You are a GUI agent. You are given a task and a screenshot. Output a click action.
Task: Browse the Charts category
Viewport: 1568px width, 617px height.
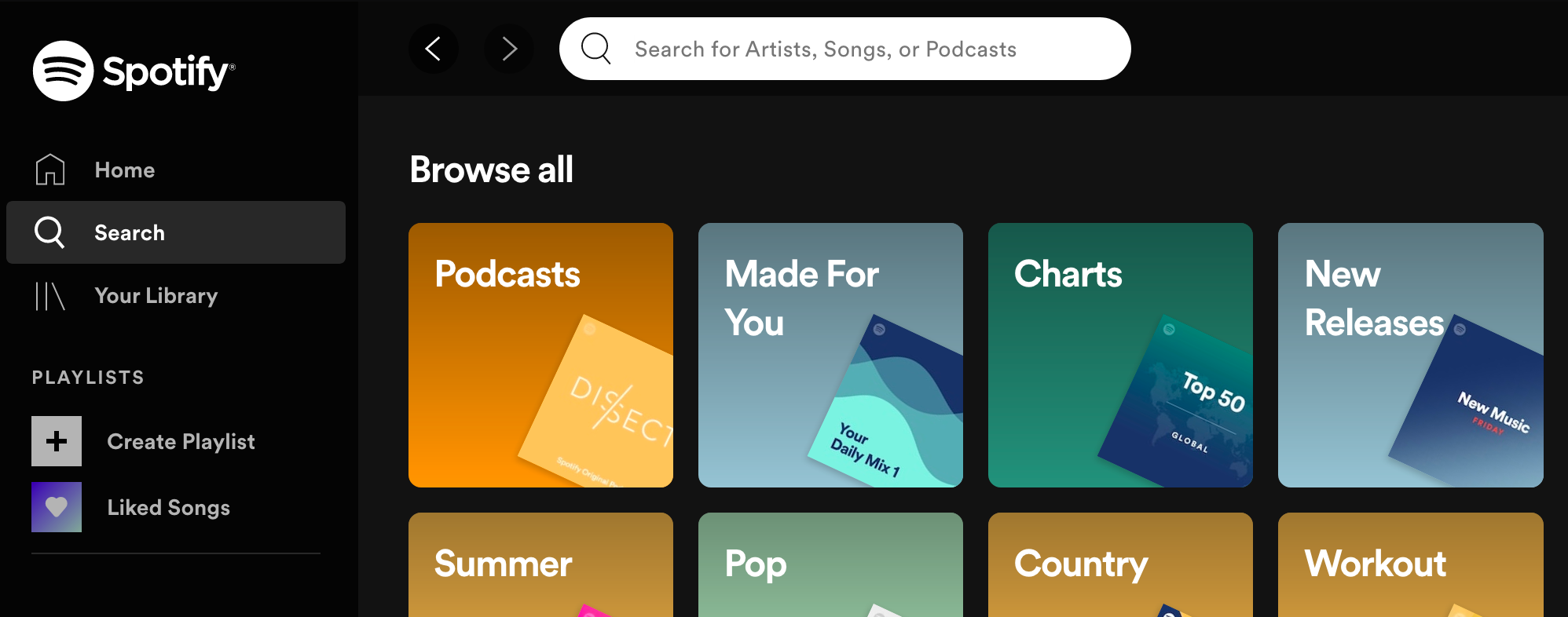[1120, 355]
